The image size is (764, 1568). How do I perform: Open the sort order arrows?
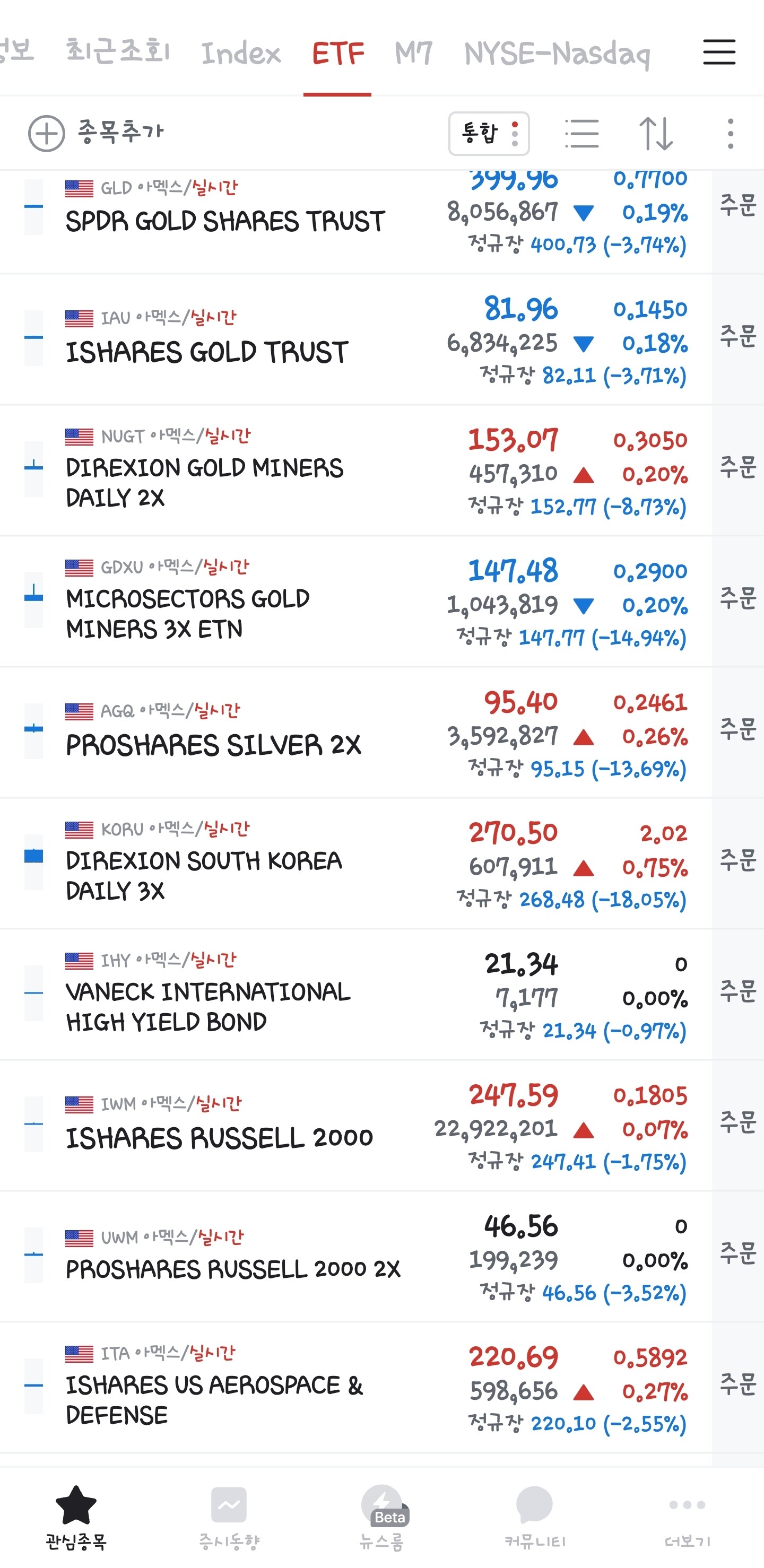[x=656, y=133]
